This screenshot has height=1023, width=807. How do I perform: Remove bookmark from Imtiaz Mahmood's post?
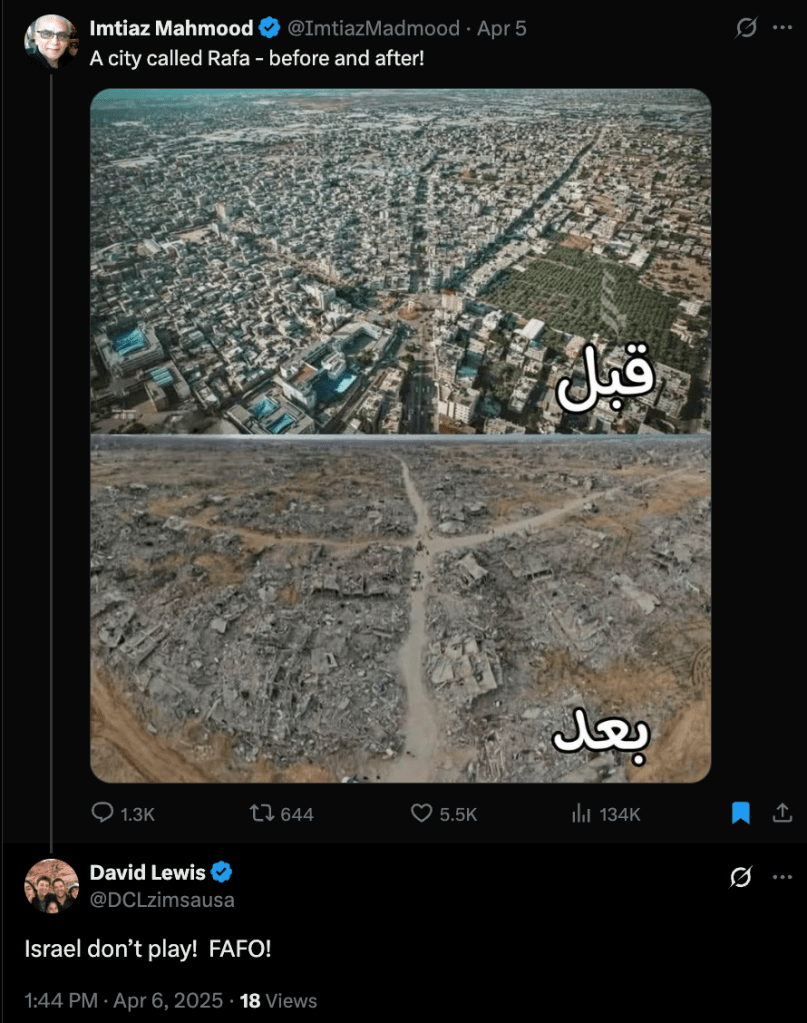pyautogui.click(x=740, y=814)
